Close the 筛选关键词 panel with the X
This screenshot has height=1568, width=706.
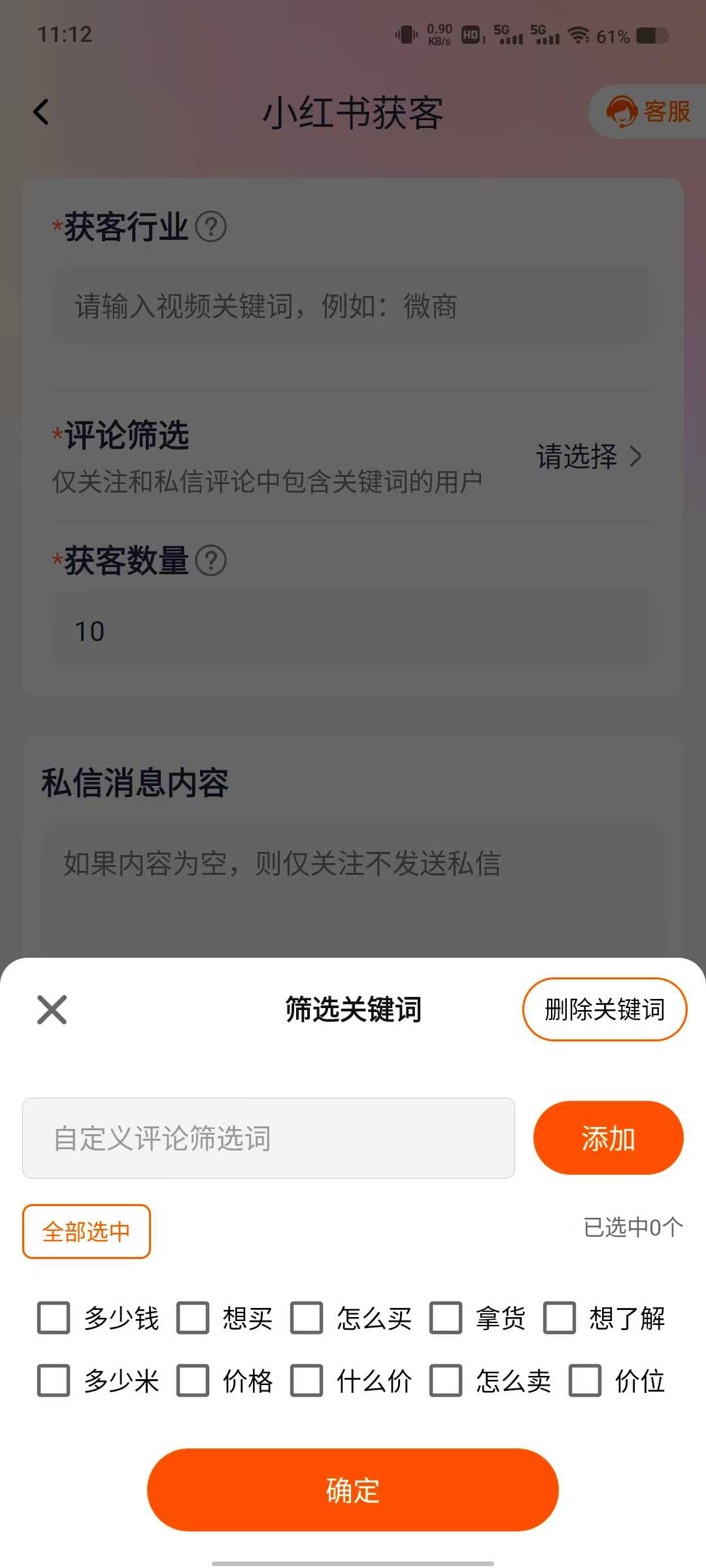point(52,1009)
